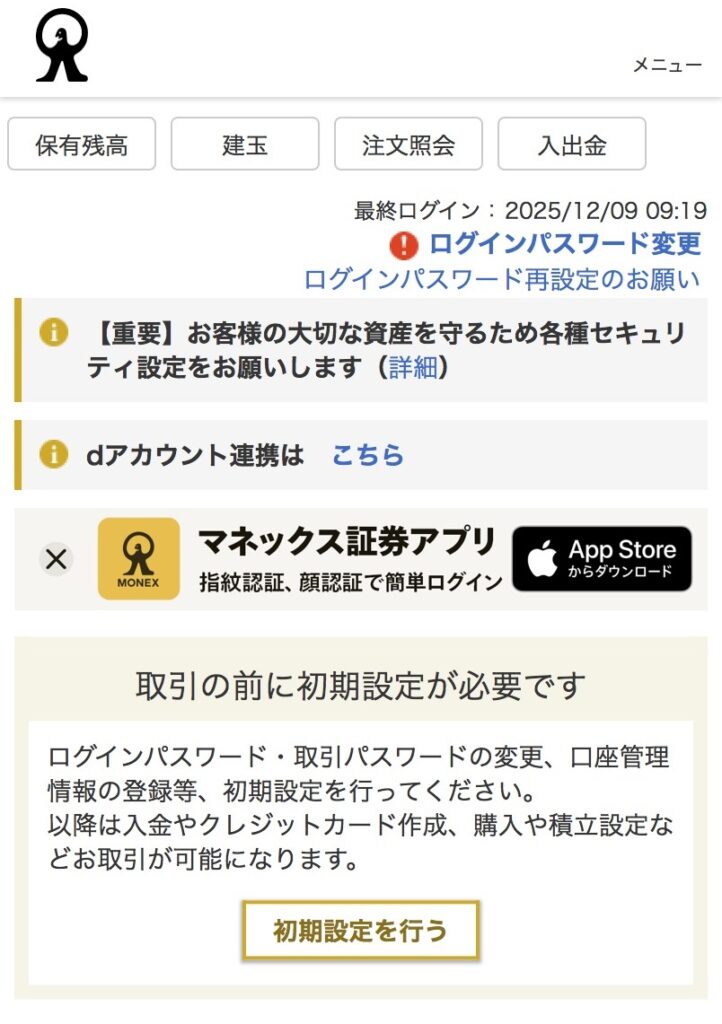Image resolution: width=722 pixels, height=1024 pixels.
Task: Open the 保有残高 page
Action: pos(82,145)
